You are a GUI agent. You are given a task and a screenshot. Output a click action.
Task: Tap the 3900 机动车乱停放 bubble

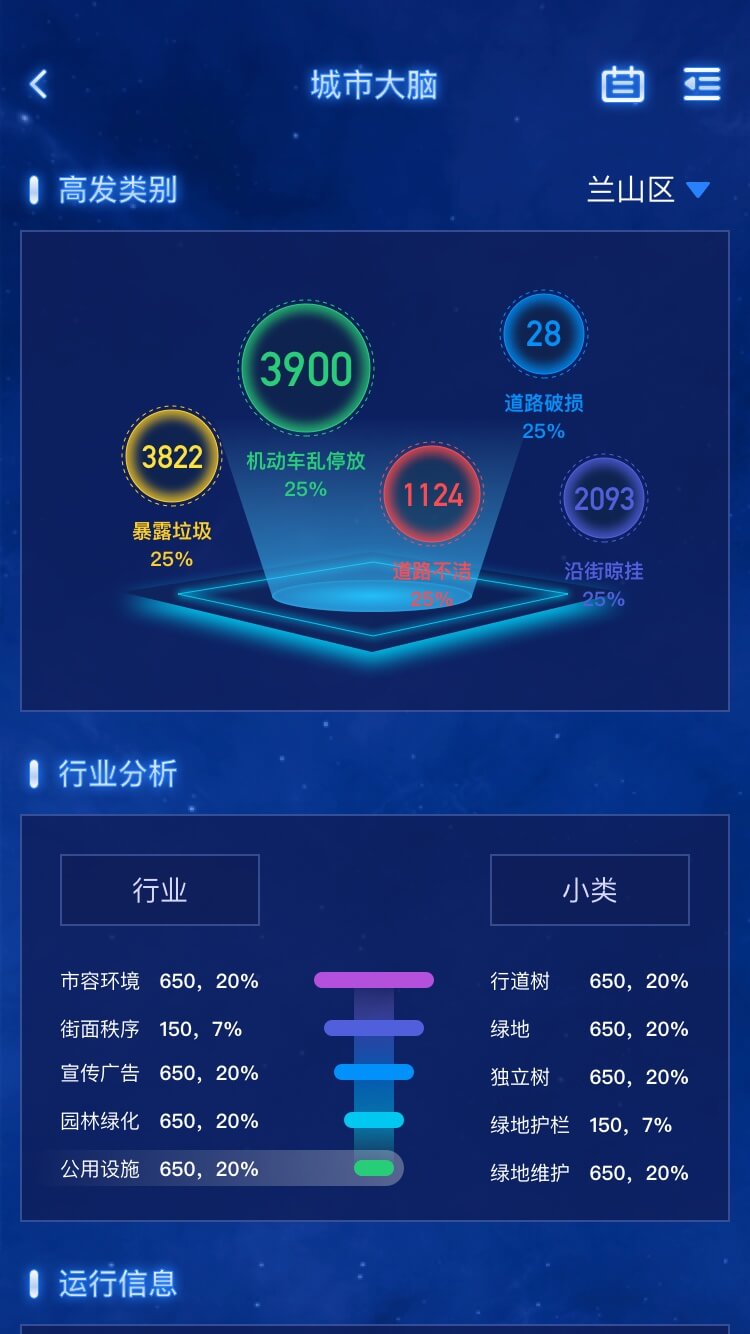(x=306, y=369)
